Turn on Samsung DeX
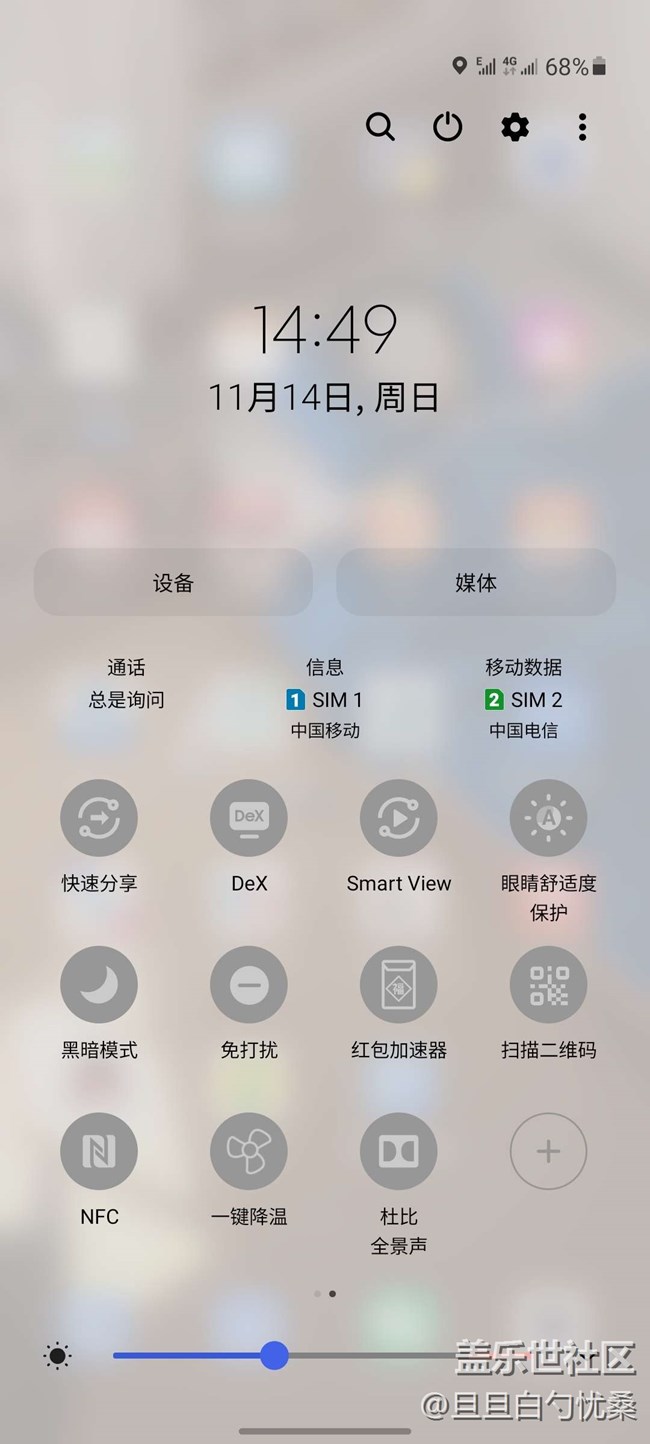Viewport: 650px width, 1444px height. click(249, 819)
